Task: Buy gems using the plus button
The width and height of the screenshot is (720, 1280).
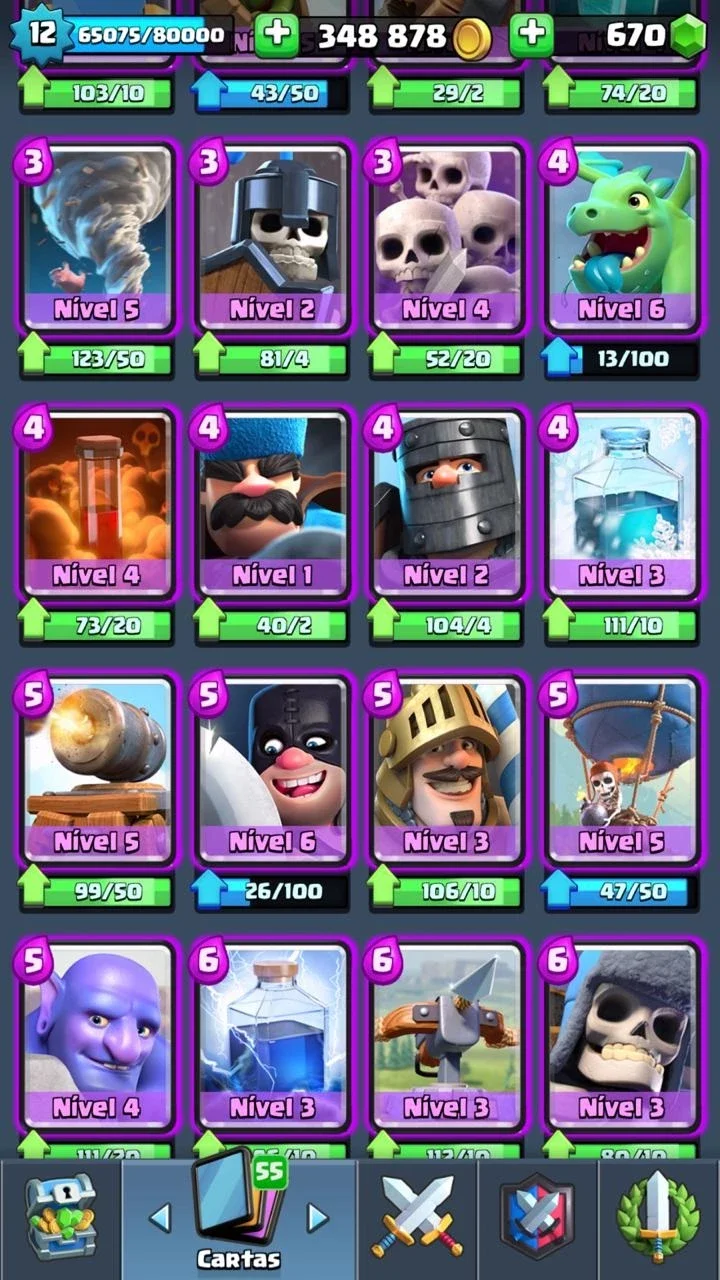Action: [532, 36]
